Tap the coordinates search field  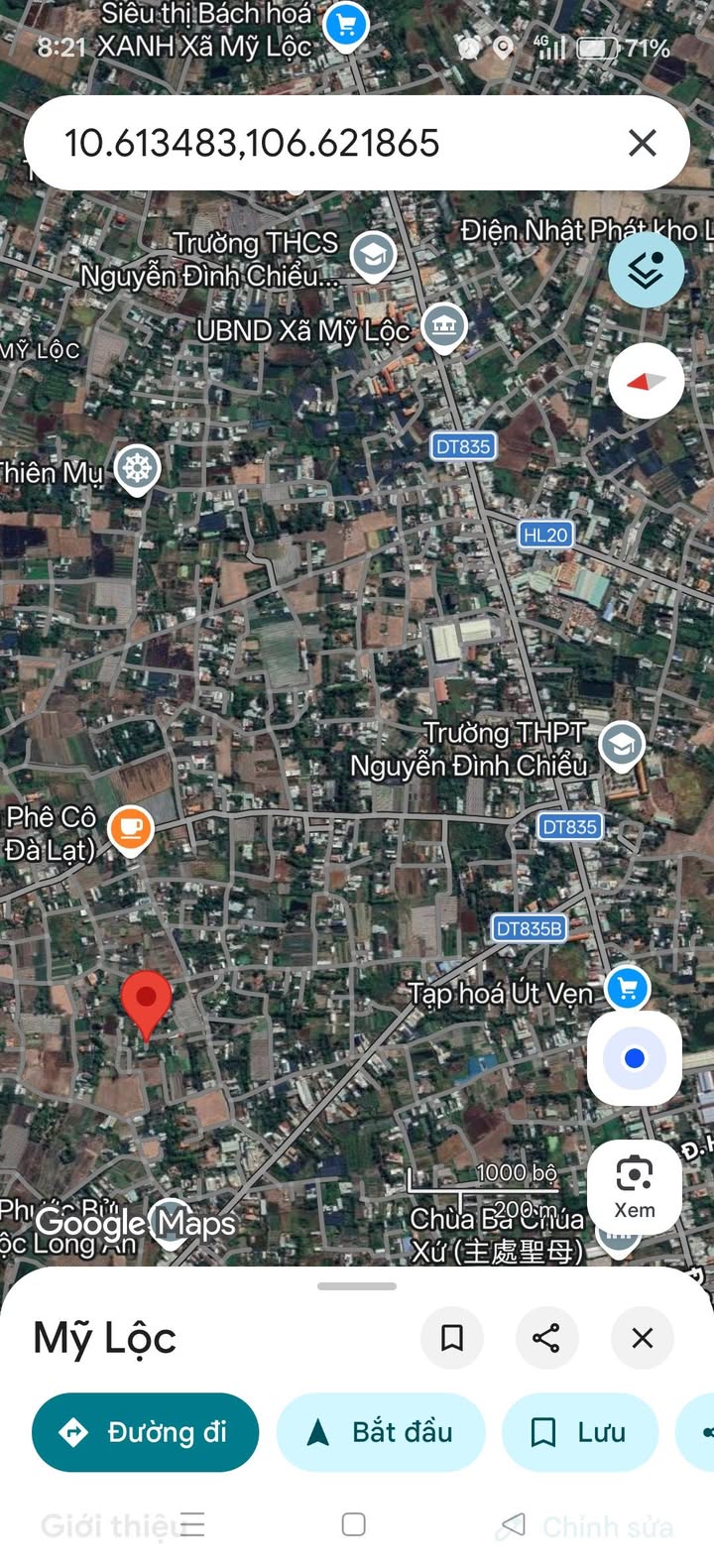(x=327, y=143)
